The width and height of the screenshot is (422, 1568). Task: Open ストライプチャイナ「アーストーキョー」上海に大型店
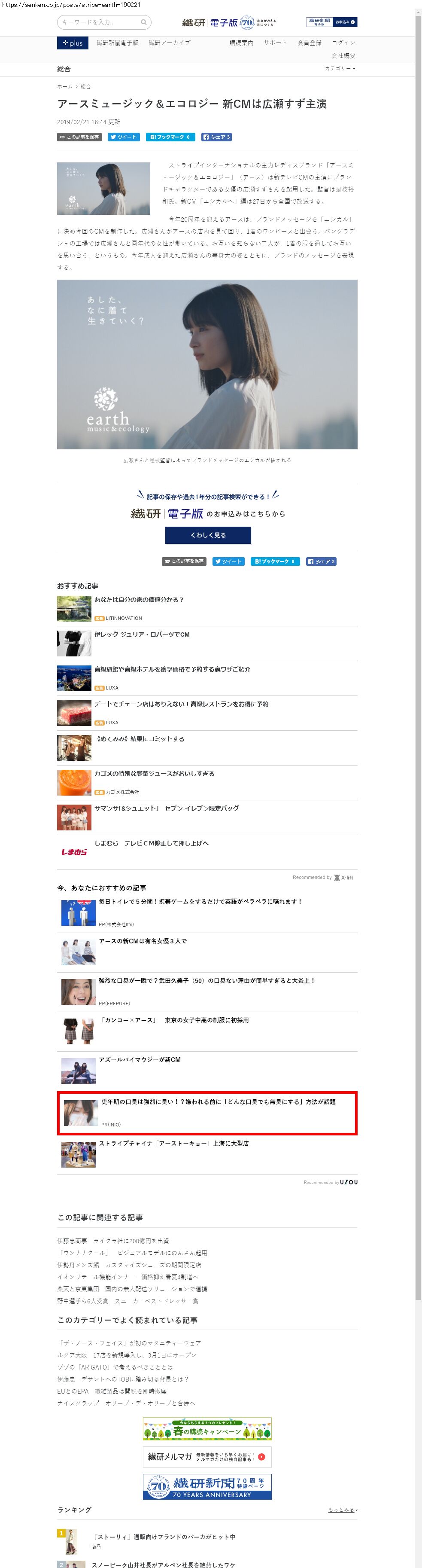[173, 1144]
